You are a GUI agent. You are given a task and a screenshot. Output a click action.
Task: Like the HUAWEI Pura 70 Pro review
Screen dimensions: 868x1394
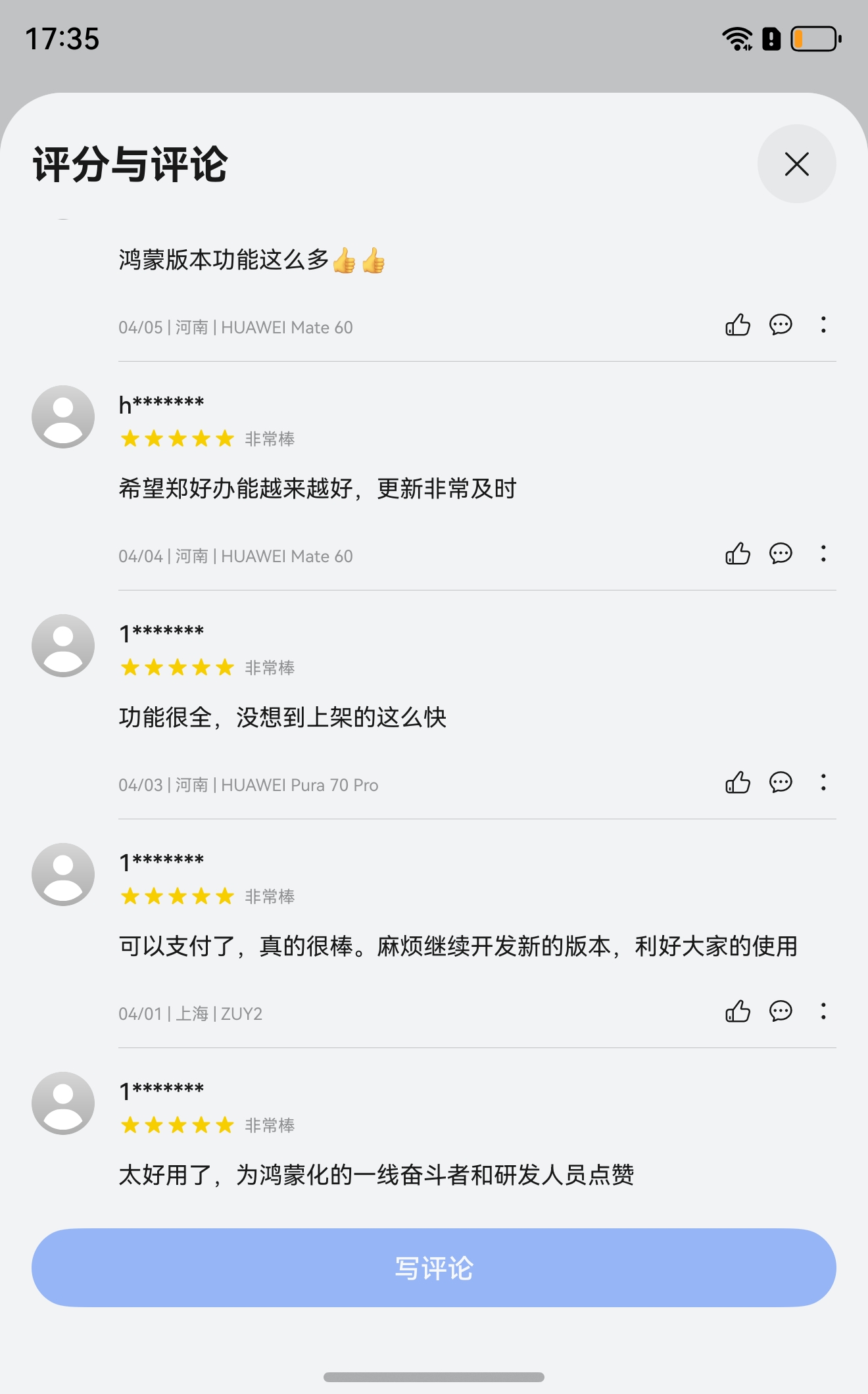pyautogui.click(x=738, y=783)
